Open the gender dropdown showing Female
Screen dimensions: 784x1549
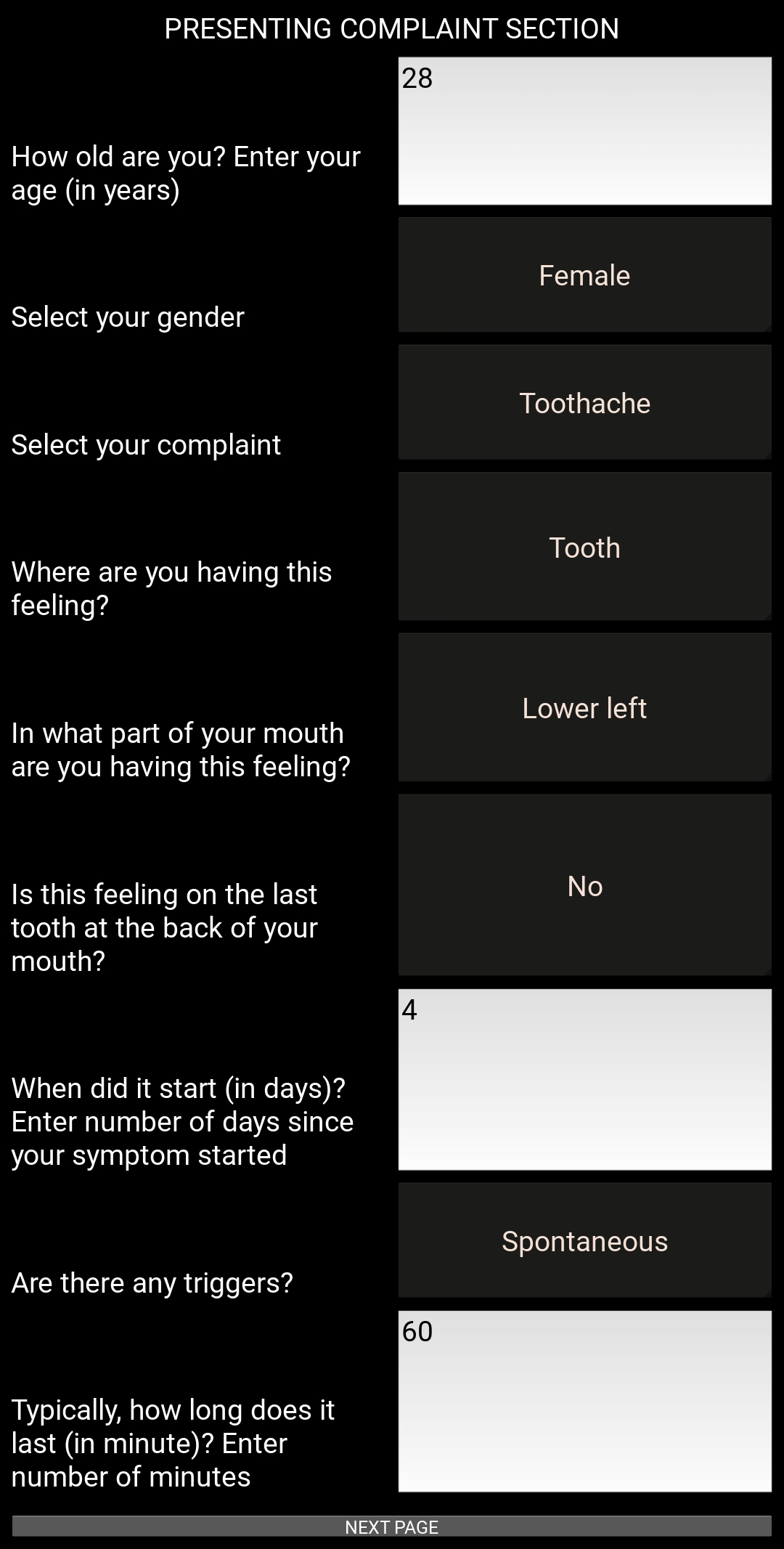click(584, 275)
